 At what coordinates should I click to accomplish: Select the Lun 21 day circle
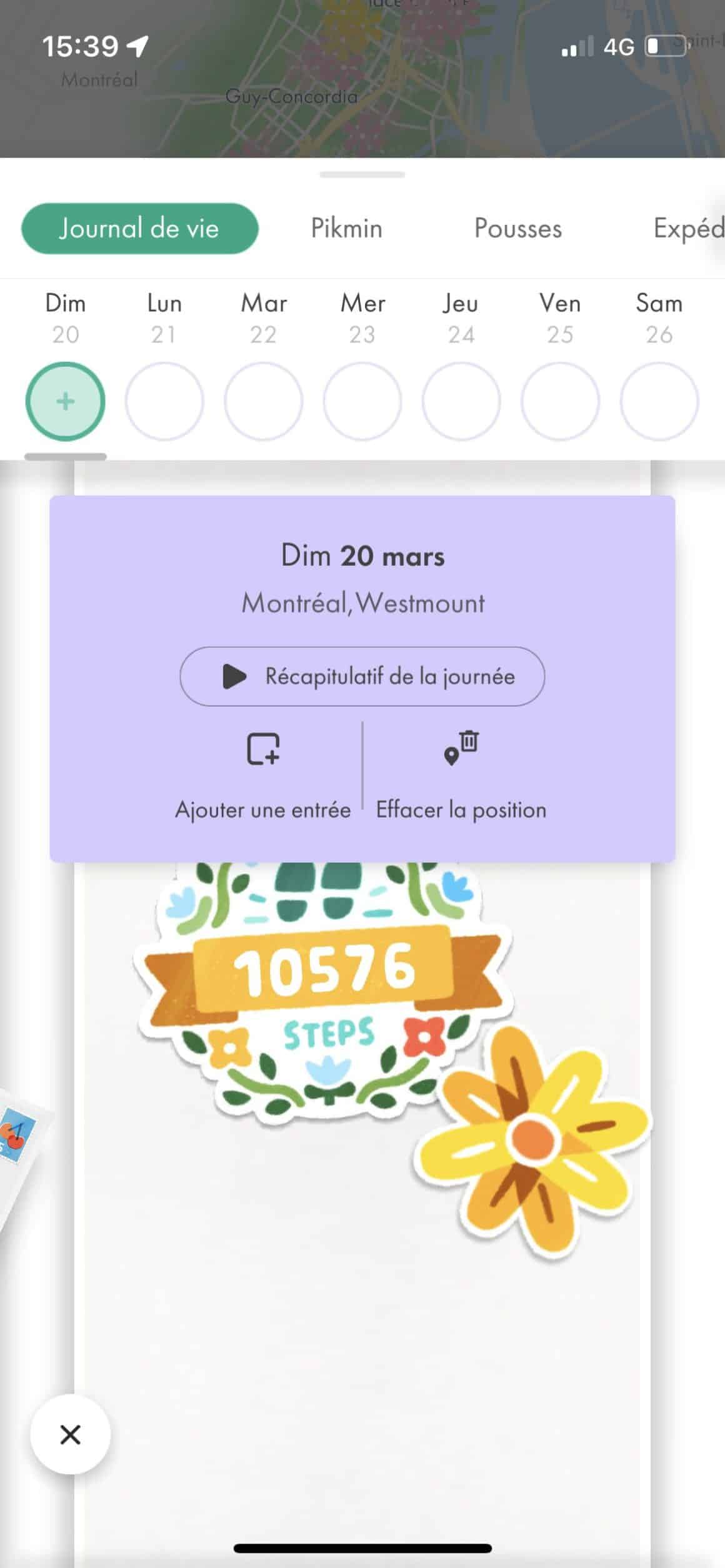pos(164,401)
